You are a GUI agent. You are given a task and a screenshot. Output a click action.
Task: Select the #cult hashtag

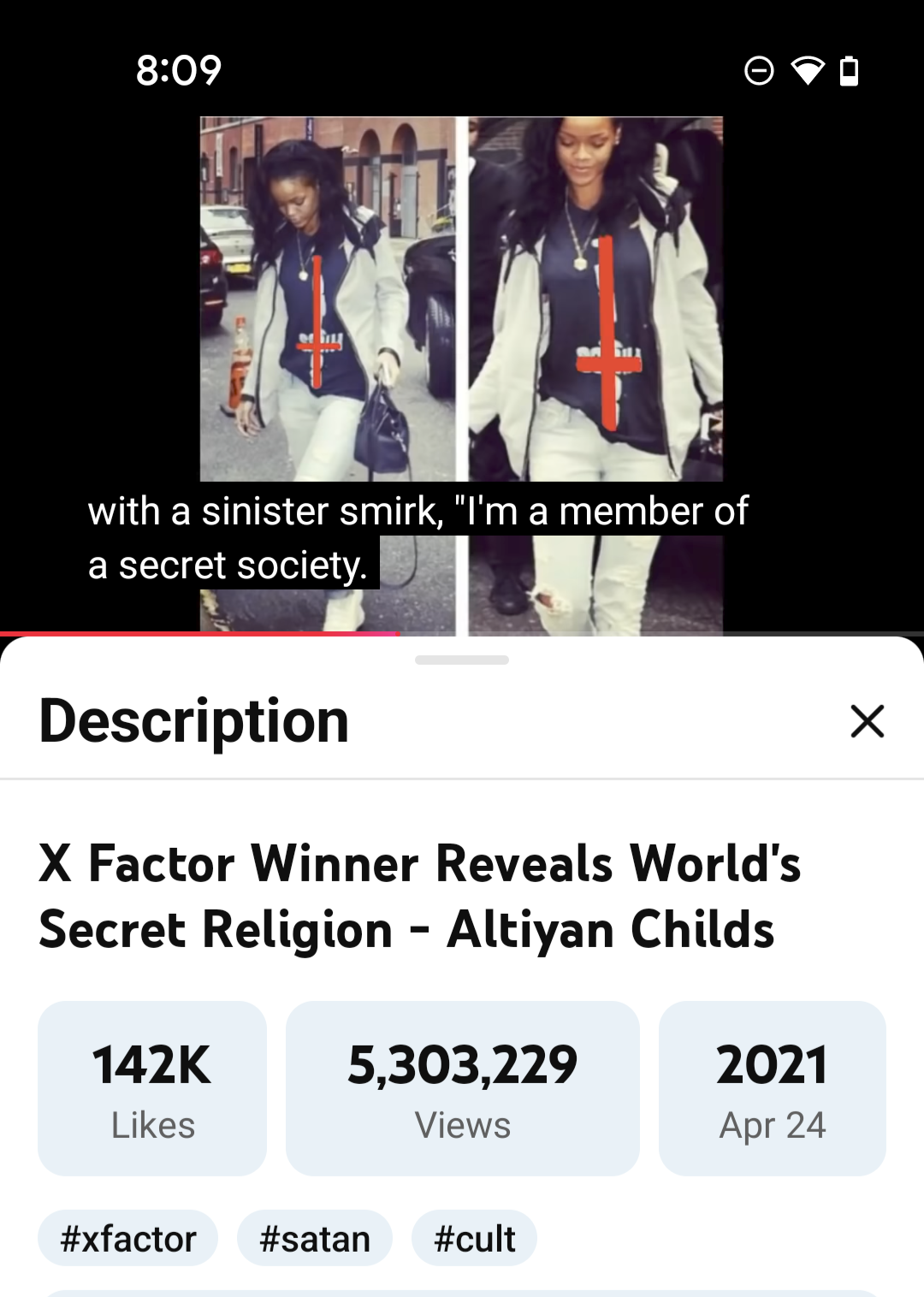[x=474, y=1238]
